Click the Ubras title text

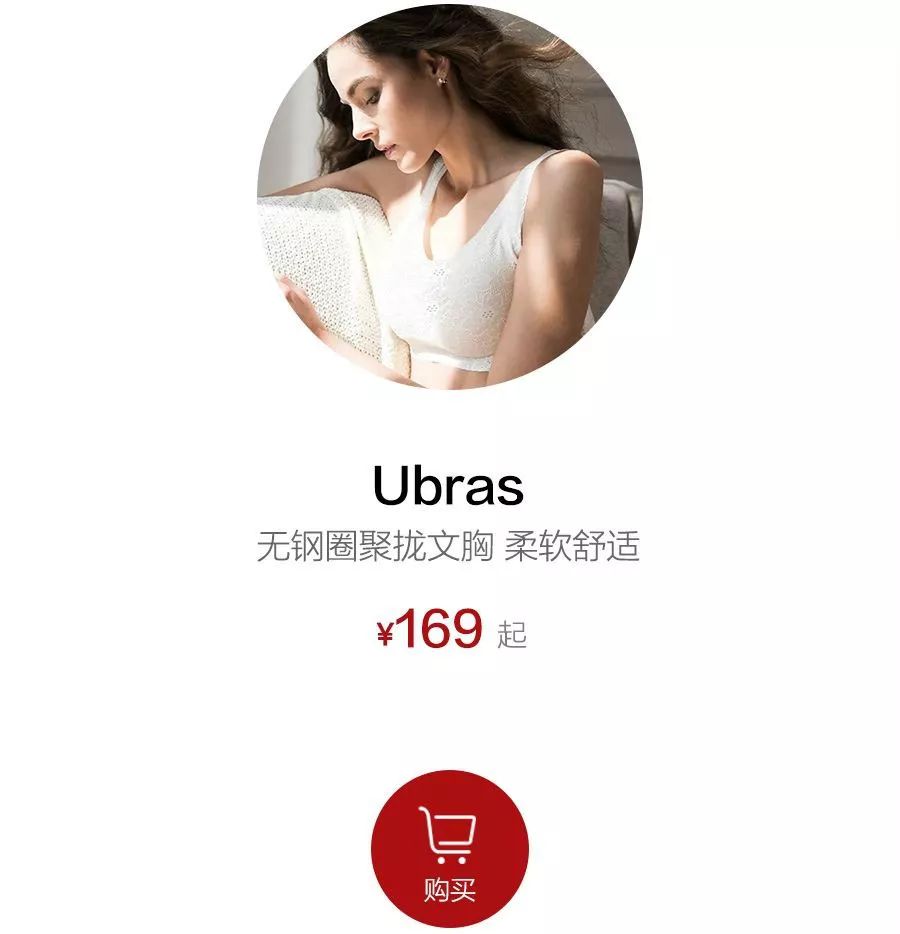click(449, 487)
